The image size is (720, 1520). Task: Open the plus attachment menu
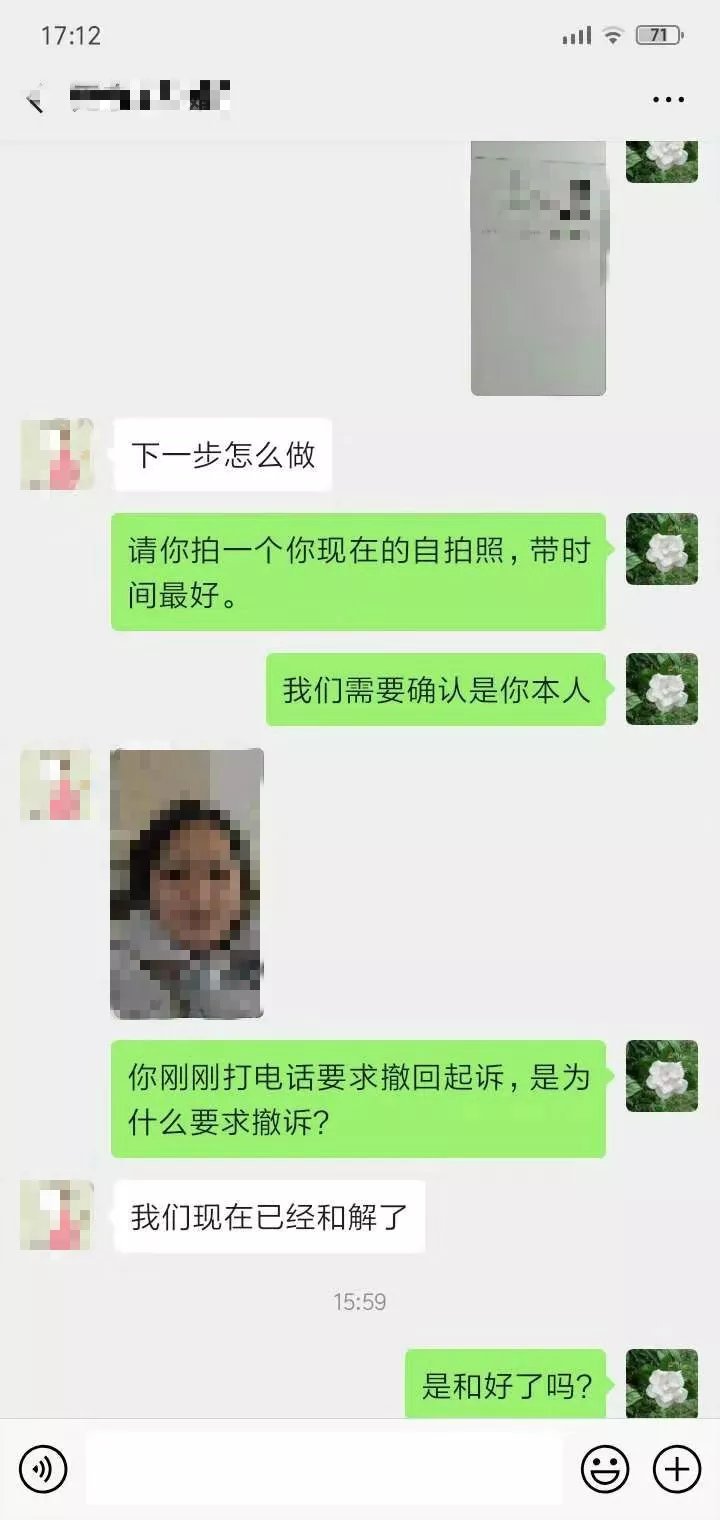(677, 1469)
